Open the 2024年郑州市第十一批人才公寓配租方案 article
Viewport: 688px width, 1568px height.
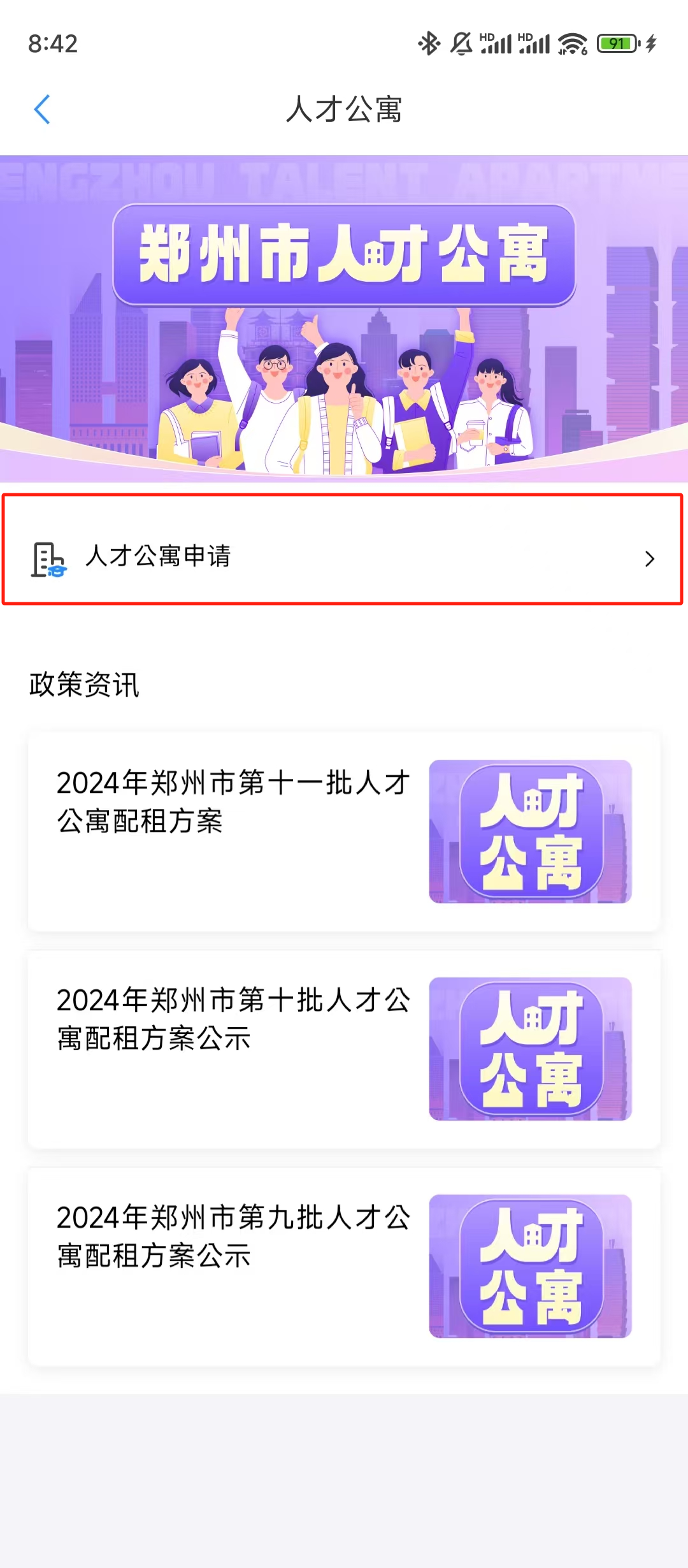343,830
